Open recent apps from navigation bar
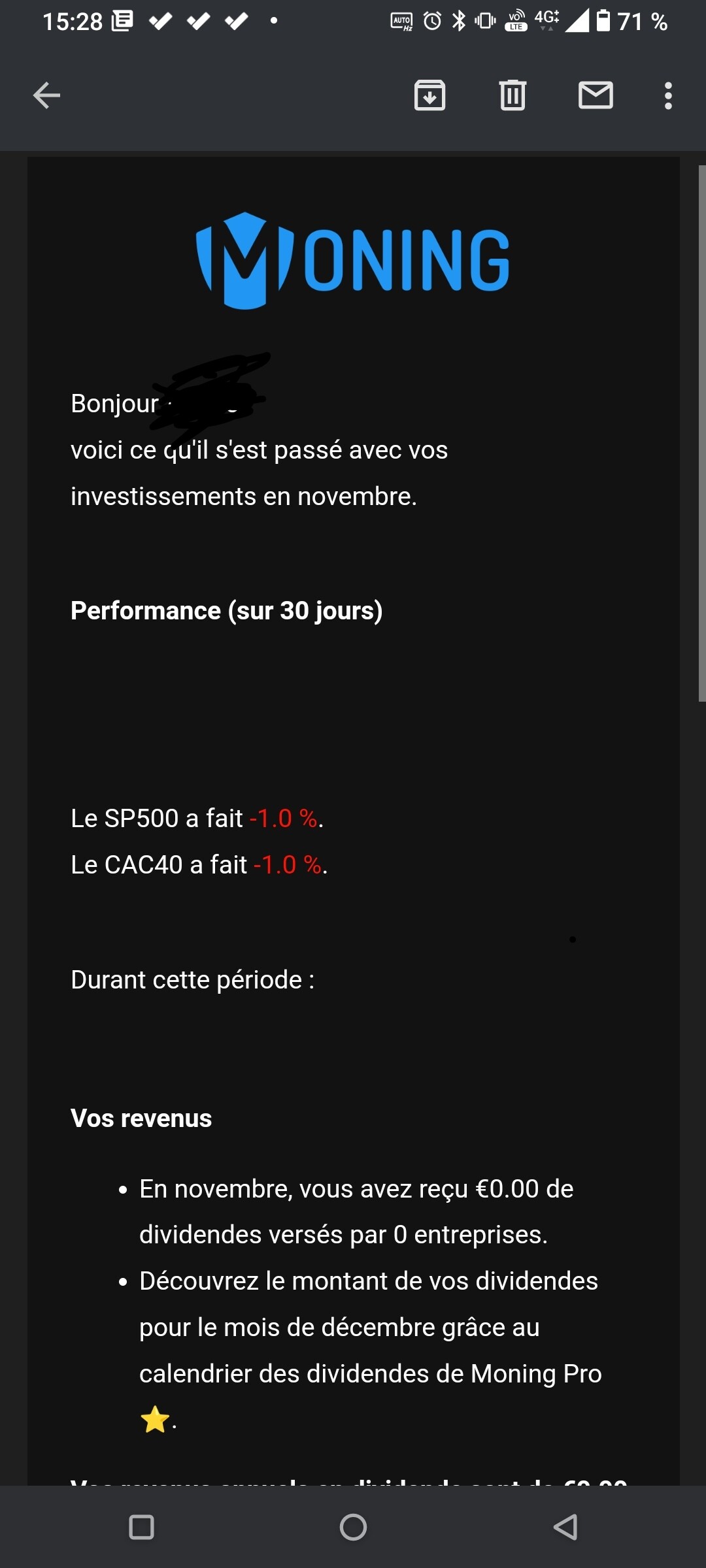This screenshot has height=1568, width=706. point(141,1527)
